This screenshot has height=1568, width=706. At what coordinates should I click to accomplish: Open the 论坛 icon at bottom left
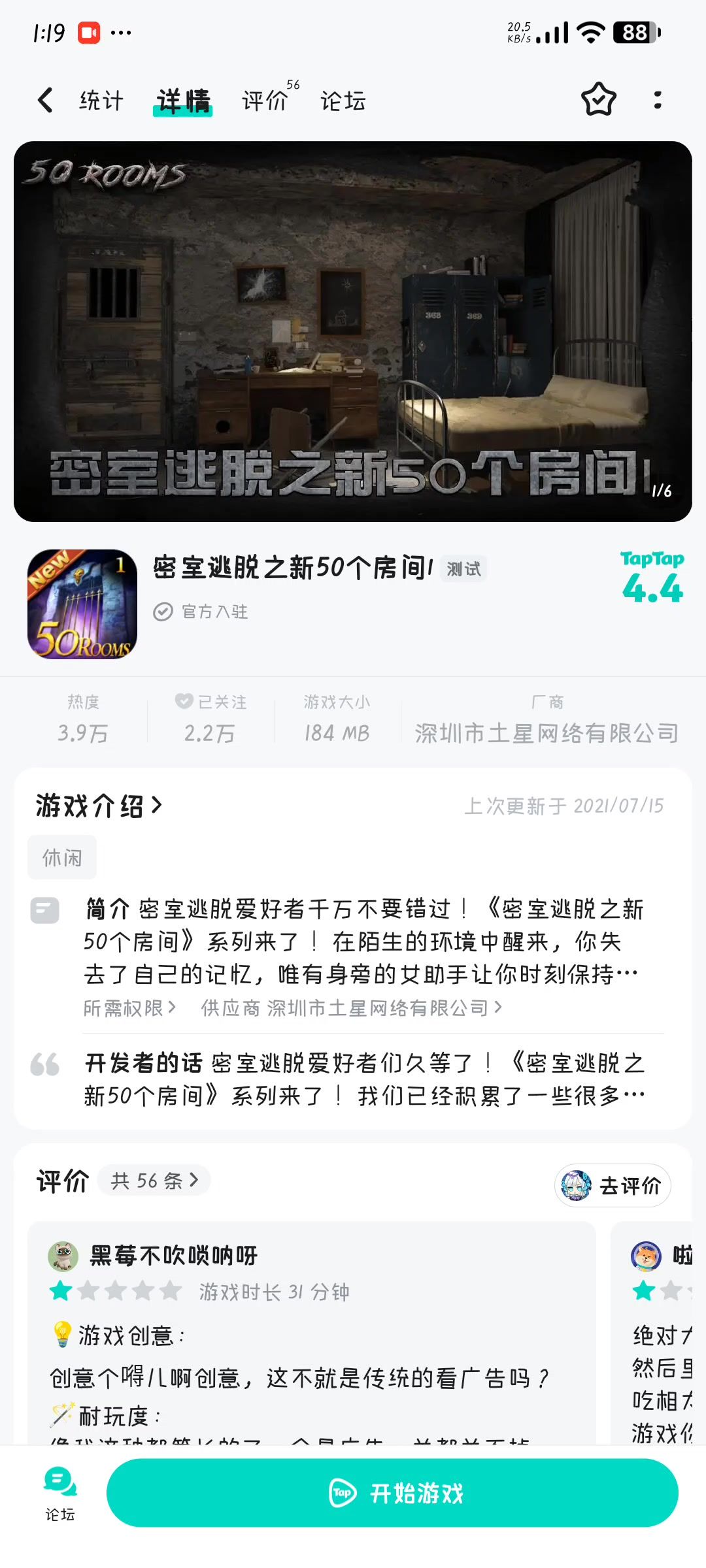59,1494
